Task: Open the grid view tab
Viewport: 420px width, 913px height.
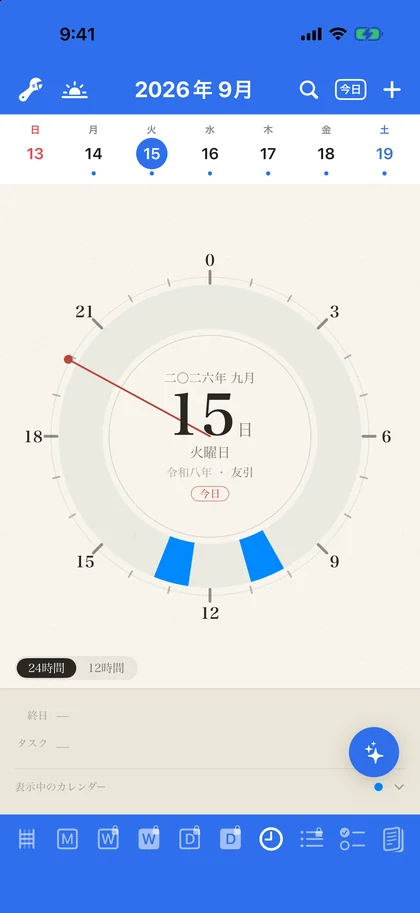Action: point(27,840)
